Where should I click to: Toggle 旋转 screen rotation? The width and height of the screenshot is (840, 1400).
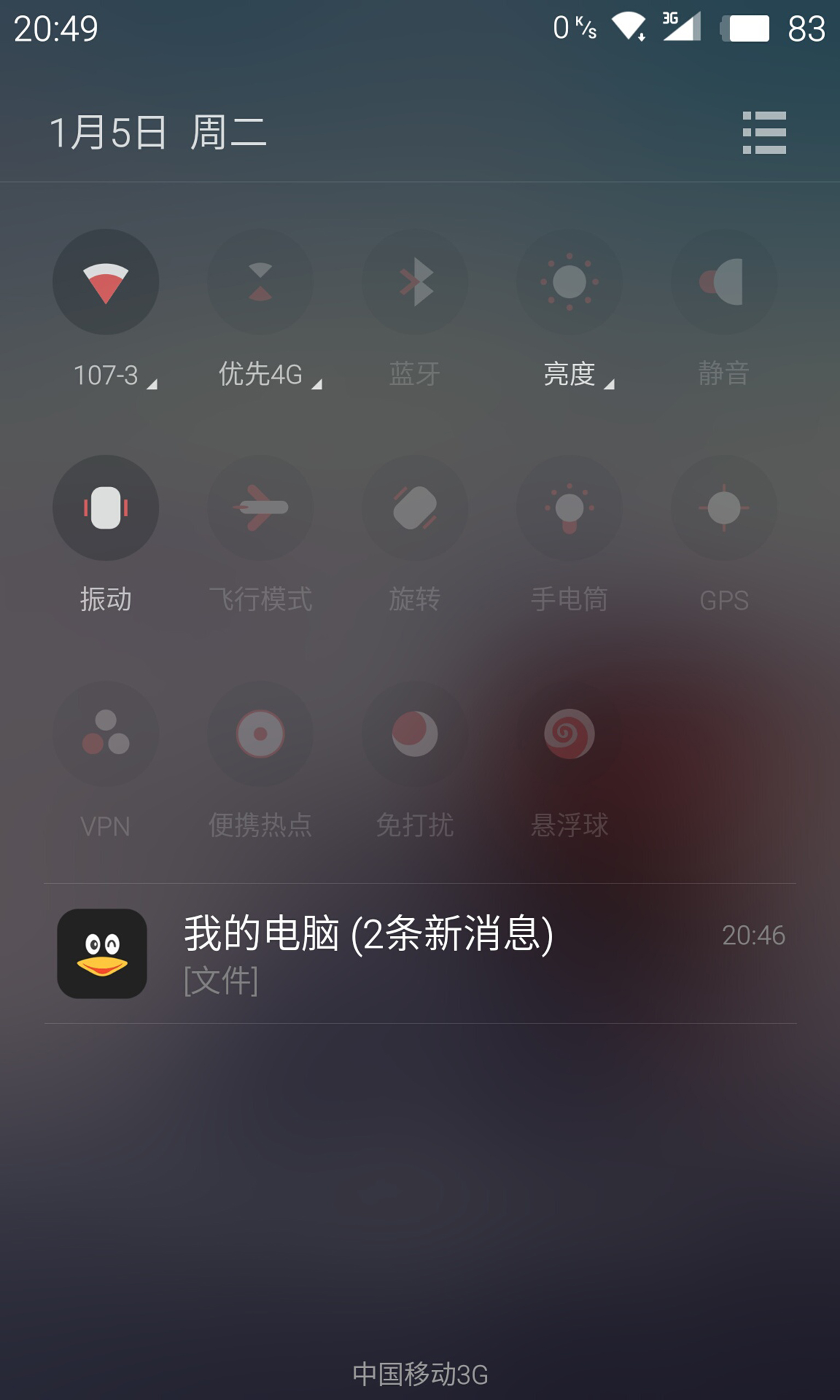[x=415, y=507]
